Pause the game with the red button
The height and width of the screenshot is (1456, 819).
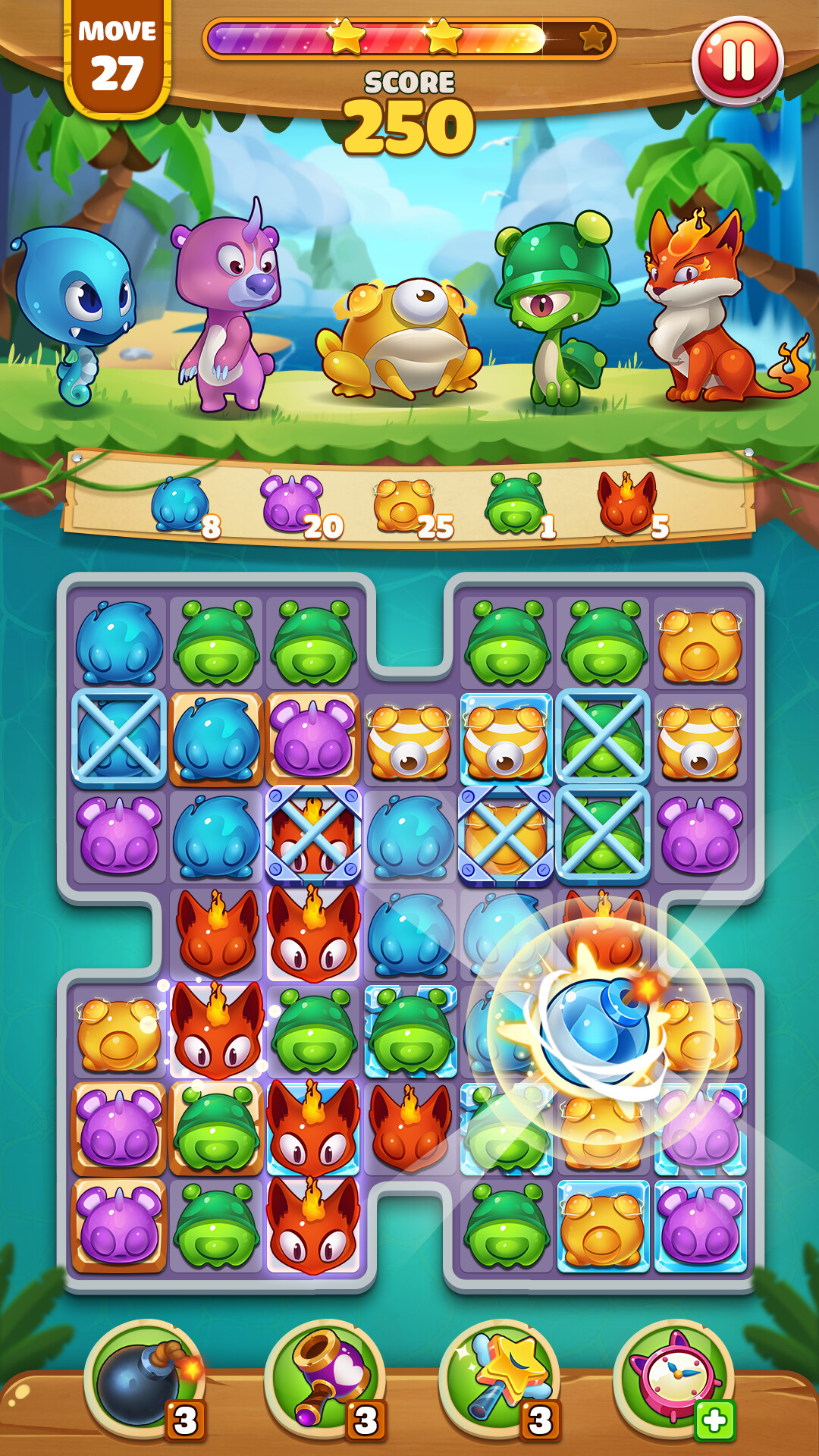tap(736, 61)
